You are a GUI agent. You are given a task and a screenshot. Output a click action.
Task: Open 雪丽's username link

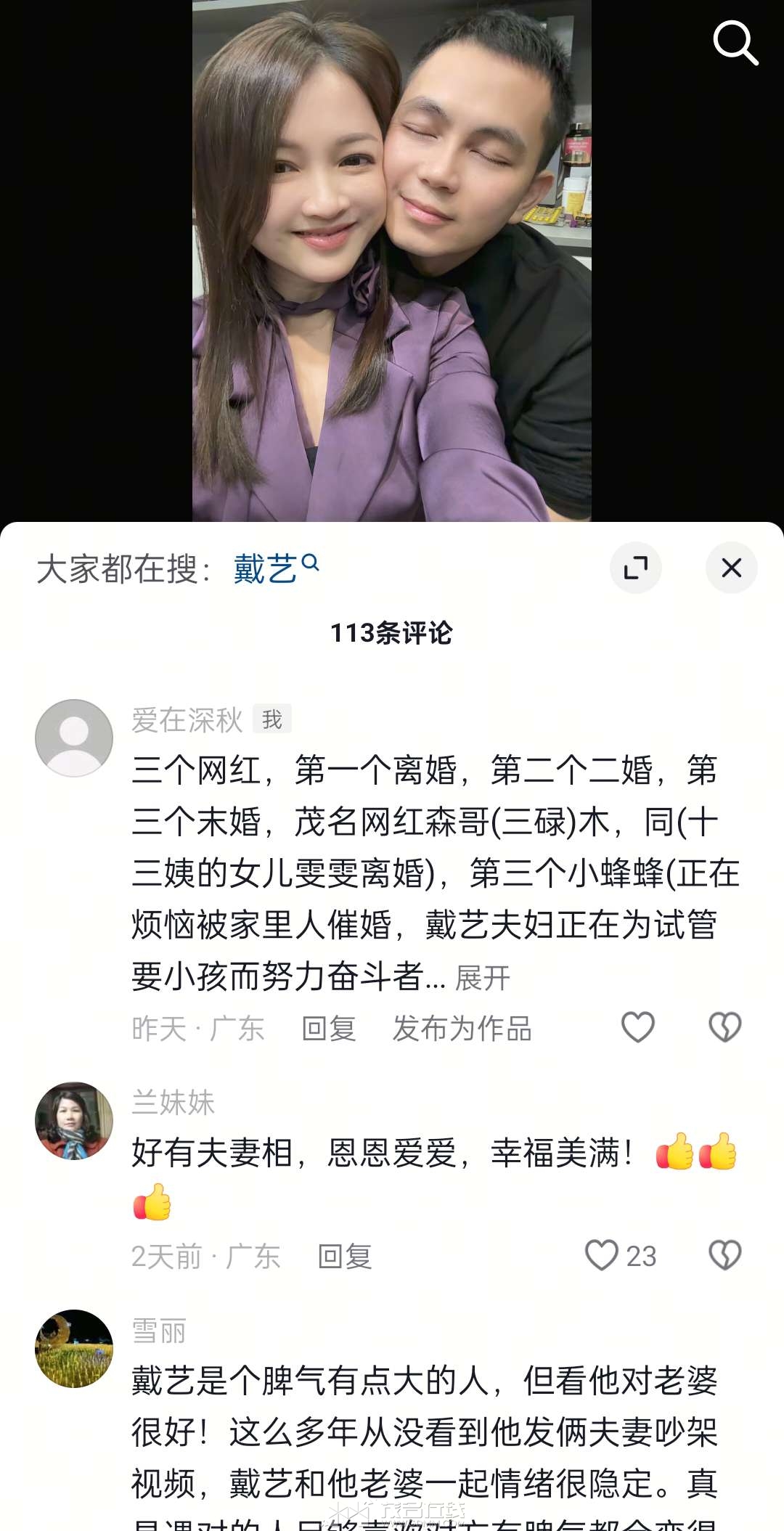[159, 1331]
